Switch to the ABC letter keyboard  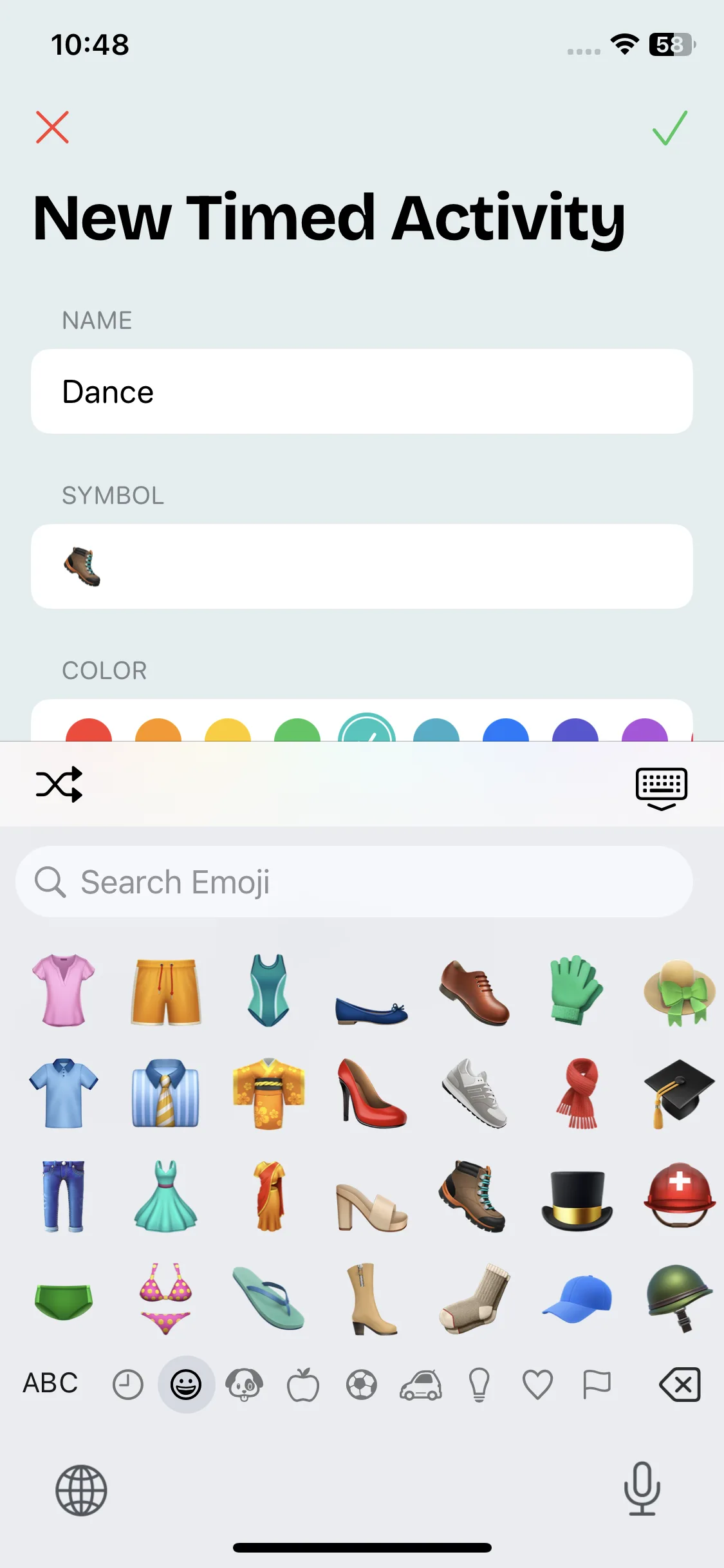tap(50, 1383)
